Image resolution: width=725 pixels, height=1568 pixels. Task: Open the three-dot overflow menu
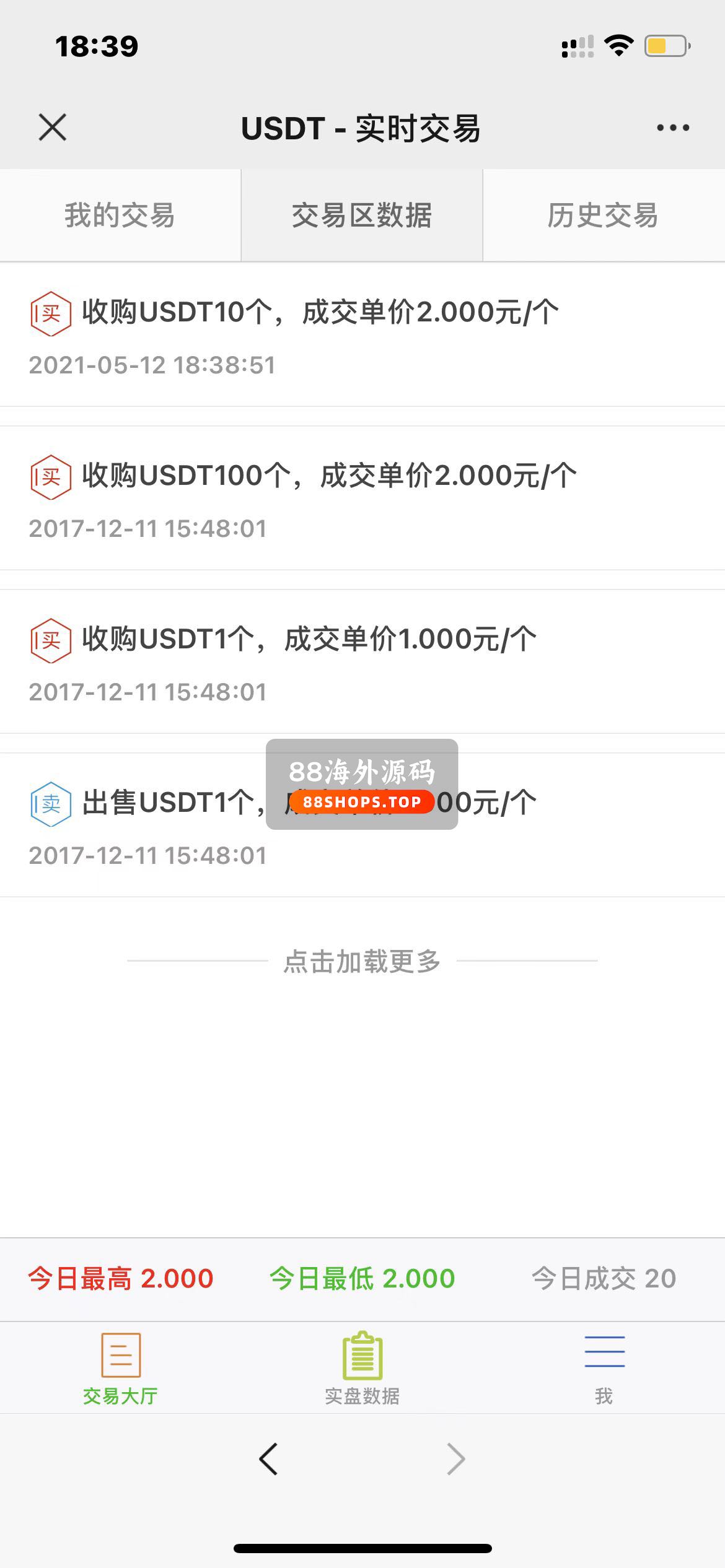pyautogui.click(x=673, y=128)
